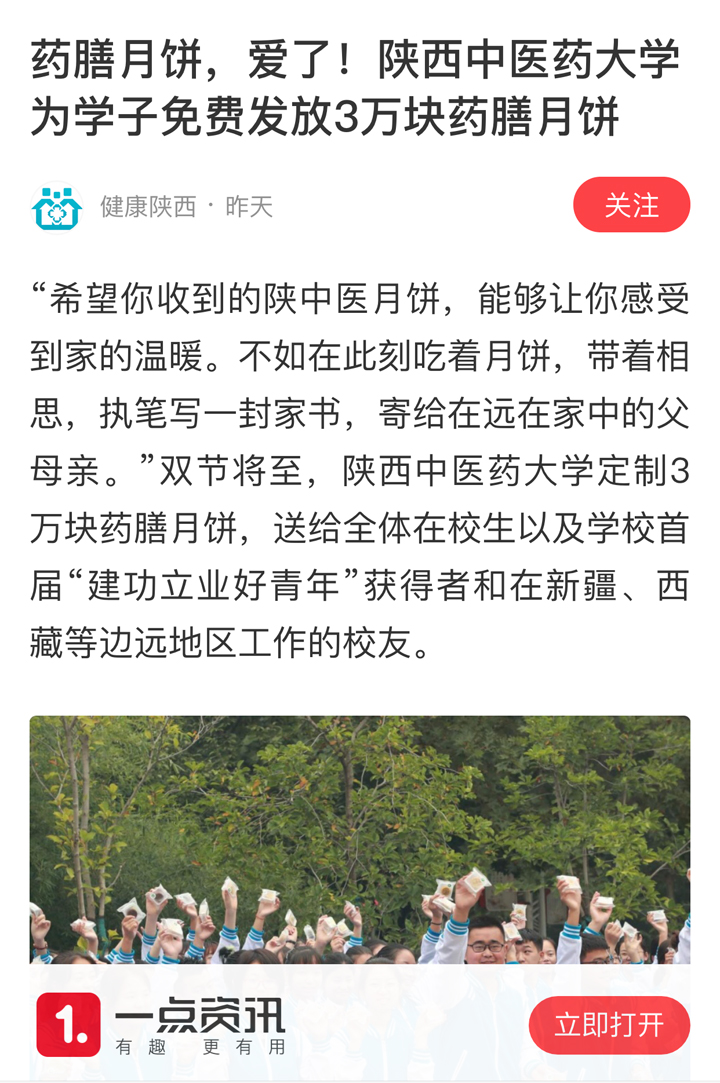Follow 健康陕西 with the 关注 button

pos(631,205)
